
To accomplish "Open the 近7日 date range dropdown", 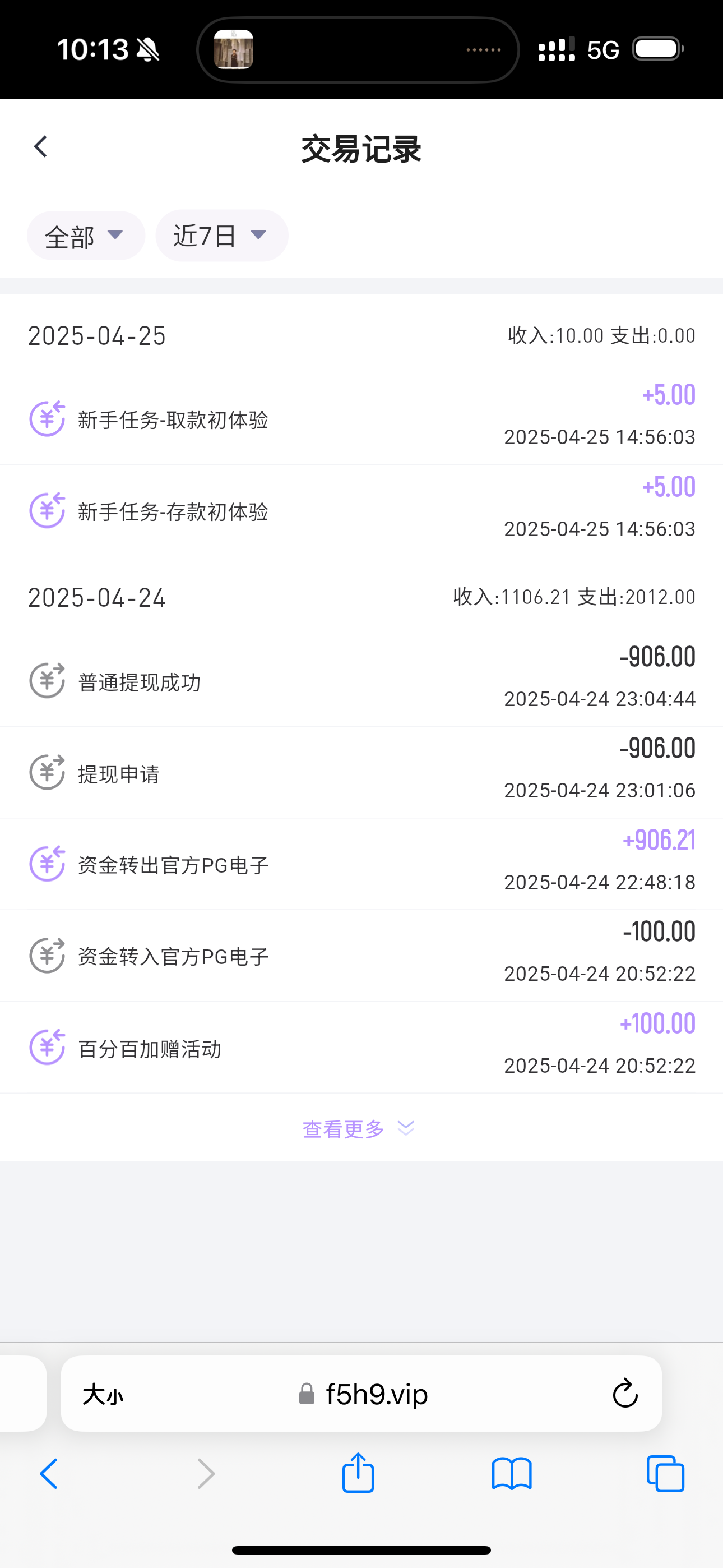I will 221,236.
